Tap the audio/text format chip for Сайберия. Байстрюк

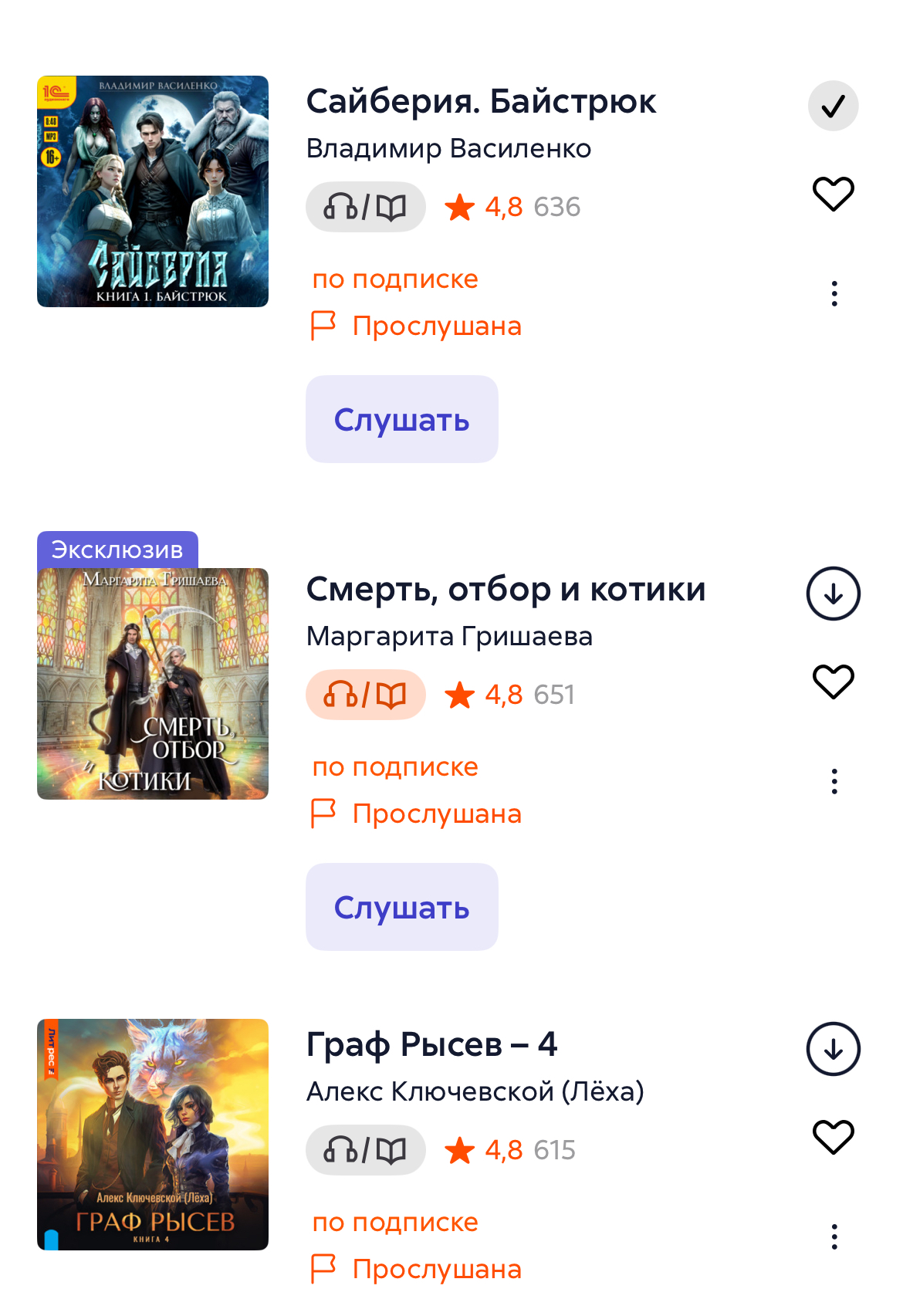365,207
